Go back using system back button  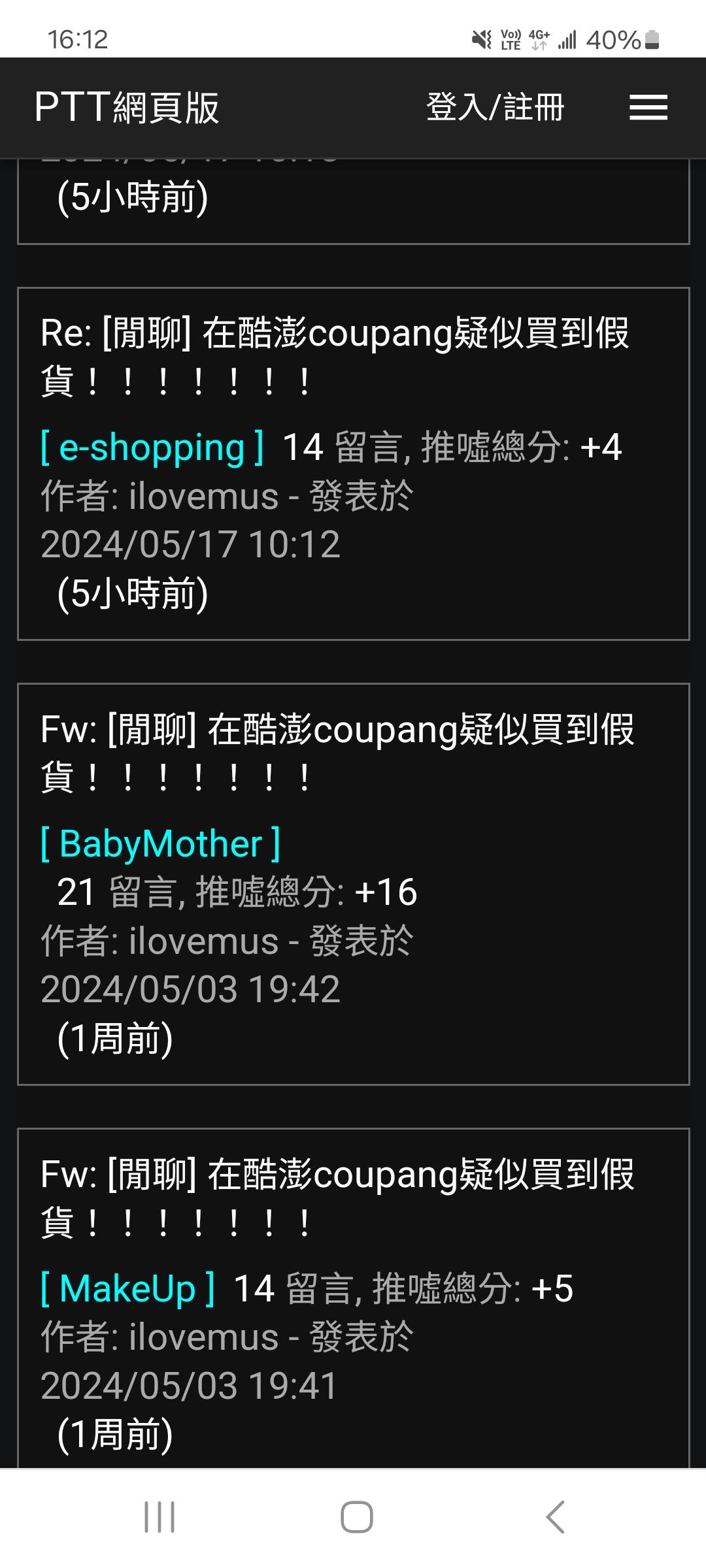tap(554, 1516)
